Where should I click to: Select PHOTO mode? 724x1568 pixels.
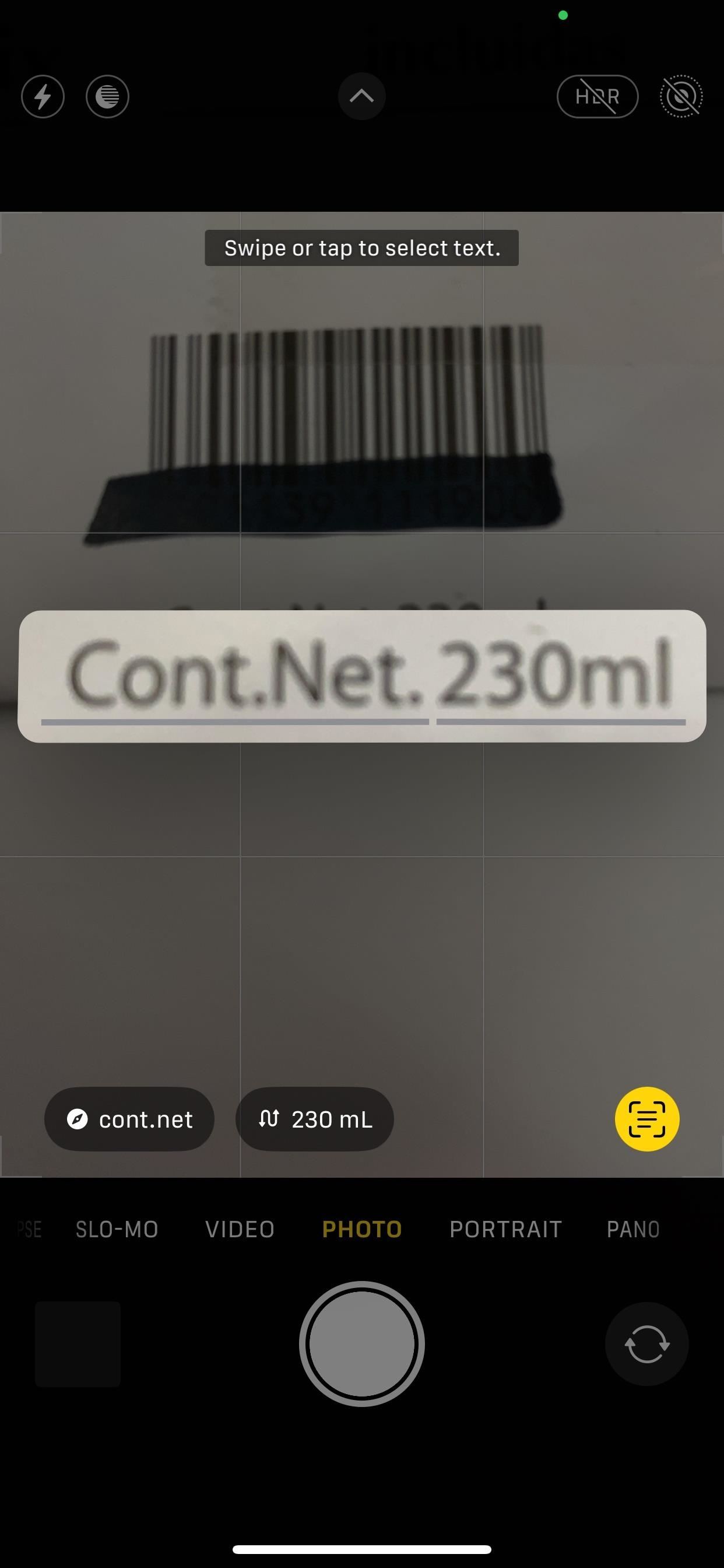coord(362,1229)
